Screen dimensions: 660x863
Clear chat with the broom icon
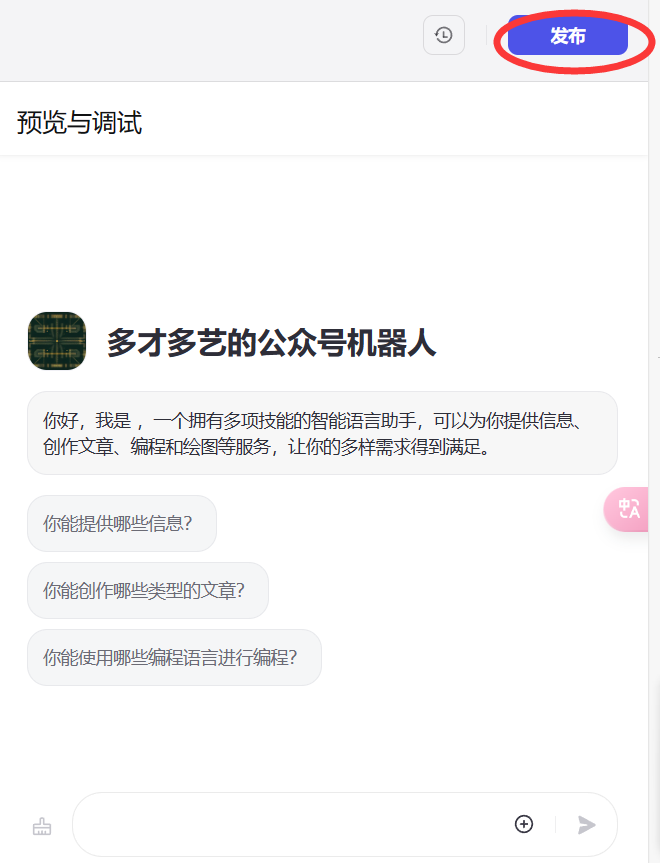tap(42, 826)
